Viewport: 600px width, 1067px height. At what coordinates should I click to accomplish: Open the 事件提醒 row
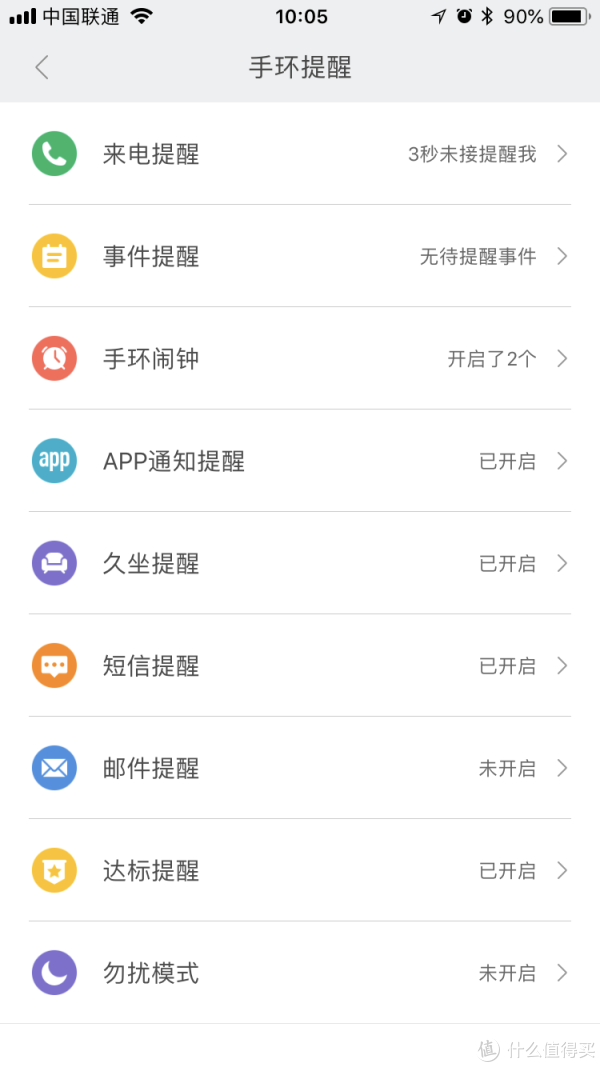coord(300,256)
